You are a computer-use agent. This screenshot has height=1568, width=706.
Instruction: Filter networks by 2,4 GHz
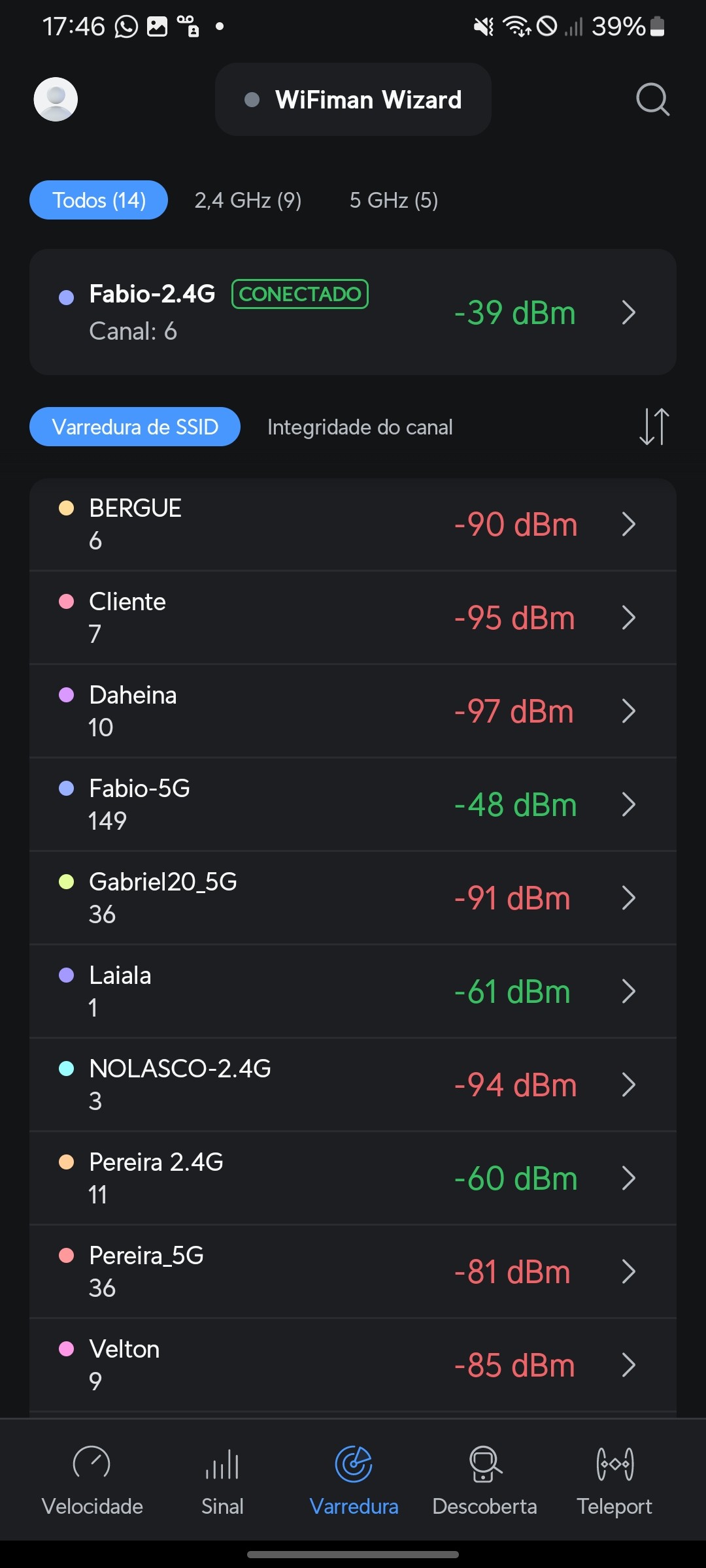(248, 200)
